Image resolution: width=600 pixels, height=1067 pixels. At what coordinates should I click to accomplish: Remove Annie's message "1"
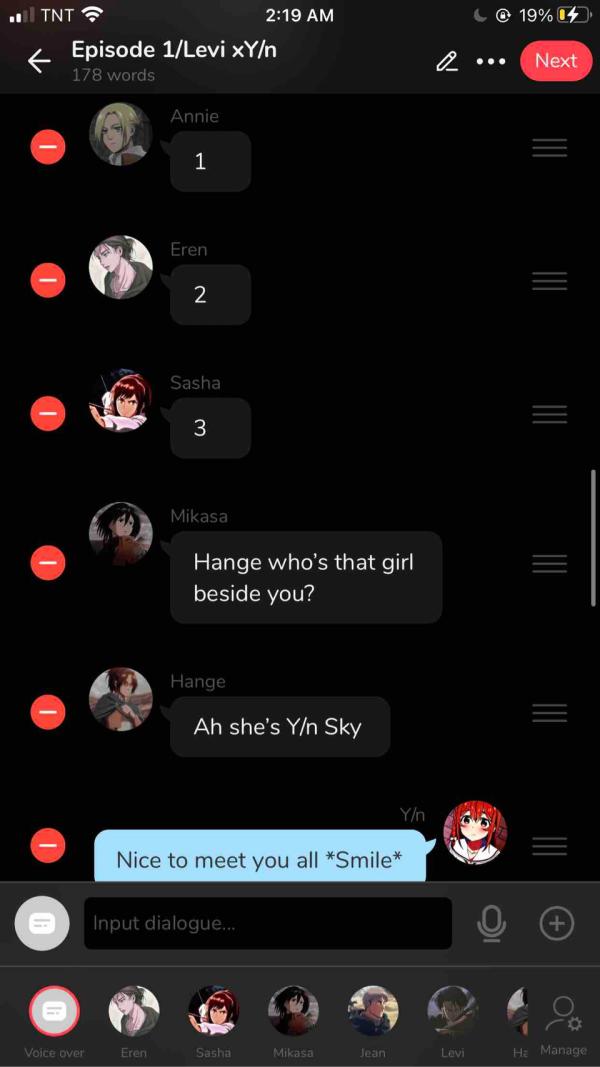click(47, 148)
